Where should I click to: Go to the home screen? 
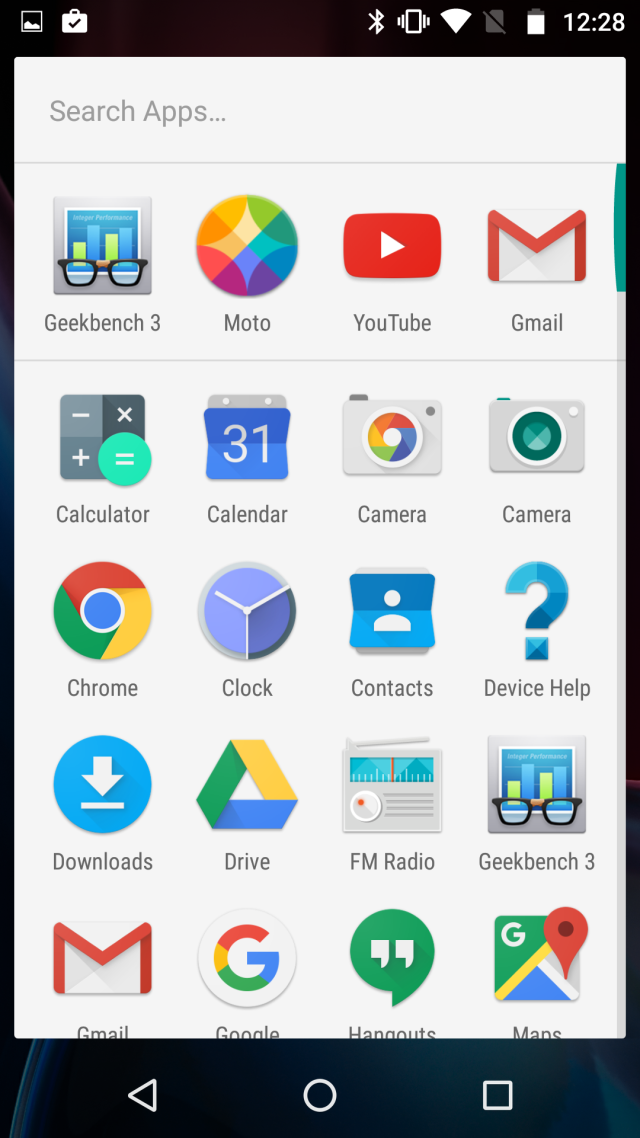click(x=320, y=1095)
